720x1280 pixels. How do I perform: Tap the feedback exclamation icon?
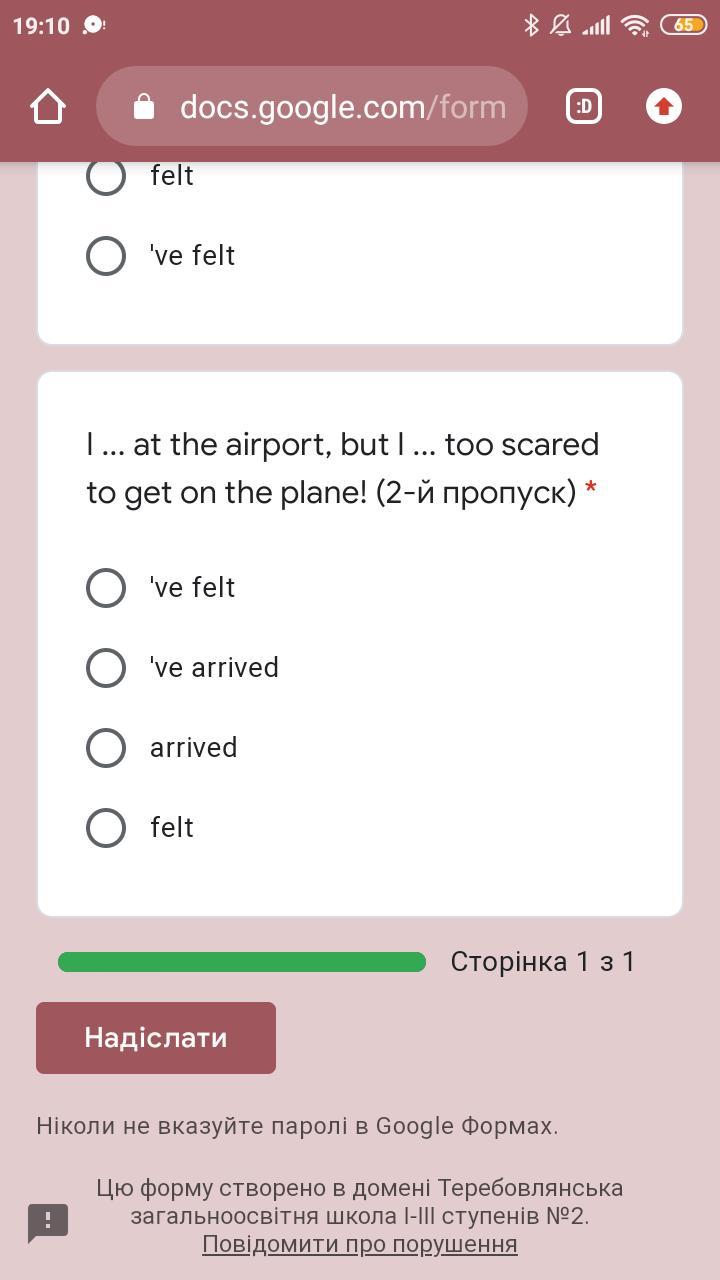coord(48,1223)
